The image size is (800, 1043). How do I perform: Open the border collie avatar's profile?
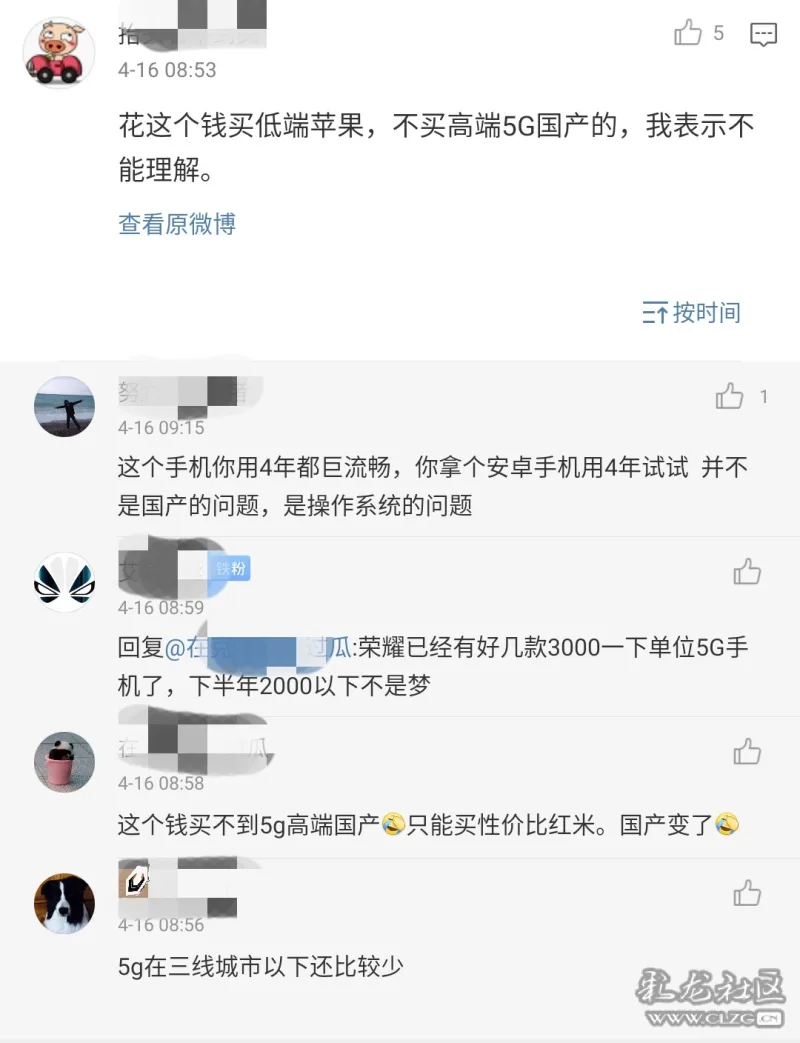click(64, 903)
